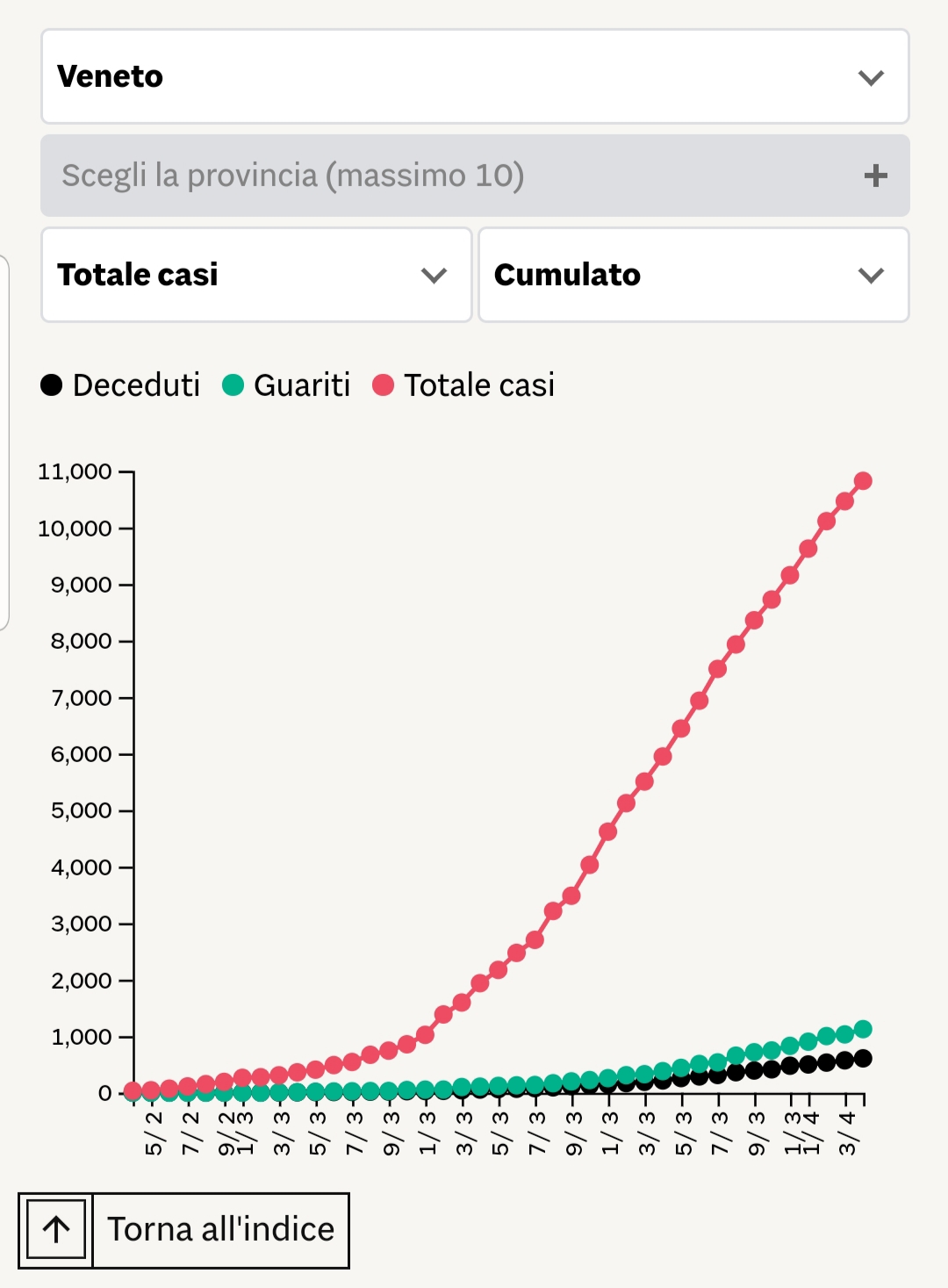Add a province with the plus selector
This screenshot has height=1288, width=948.
(874, 176)
